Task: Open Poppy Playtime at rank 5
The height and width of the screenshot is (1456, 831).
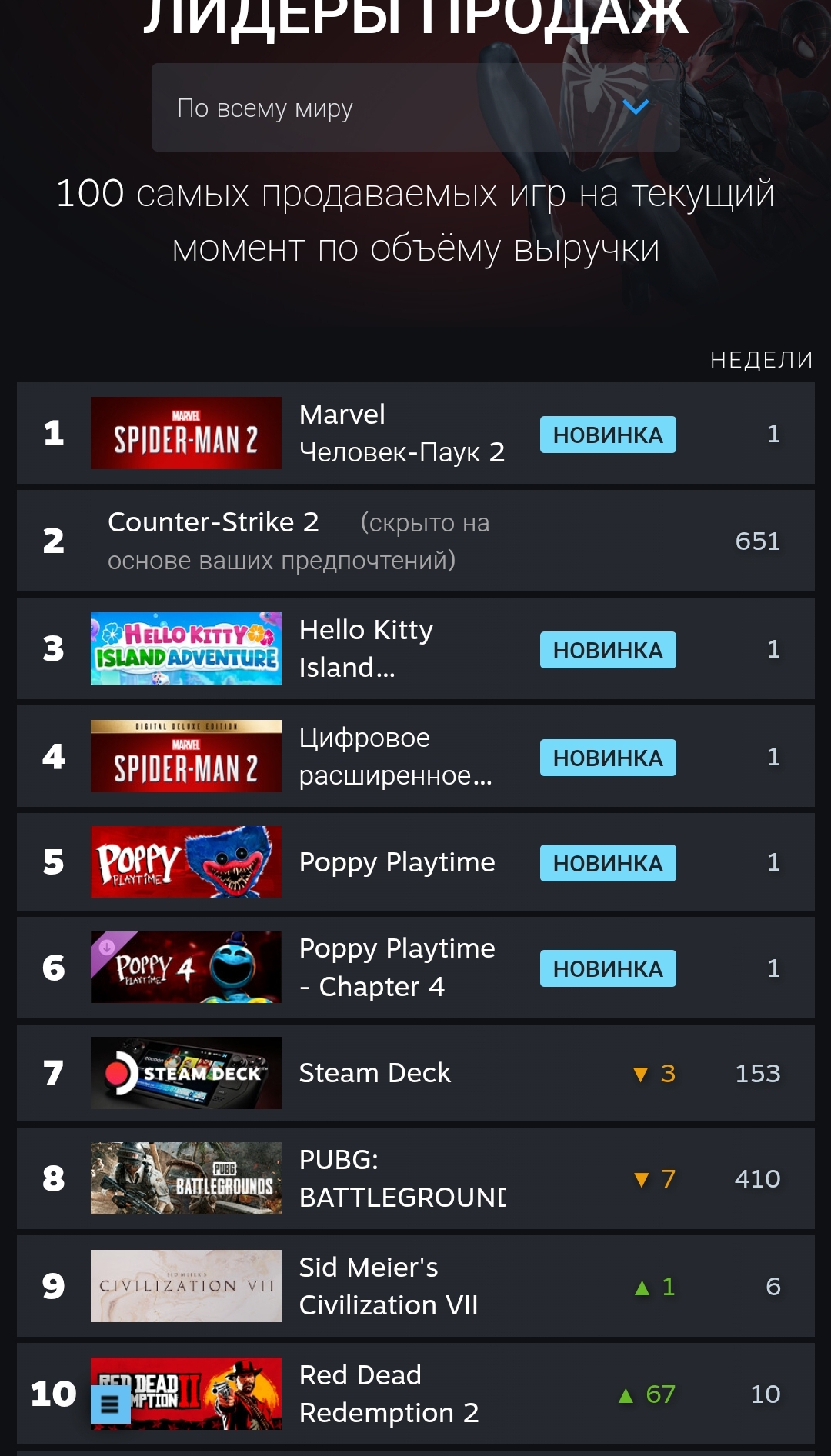Action: (x=415, y=861)
